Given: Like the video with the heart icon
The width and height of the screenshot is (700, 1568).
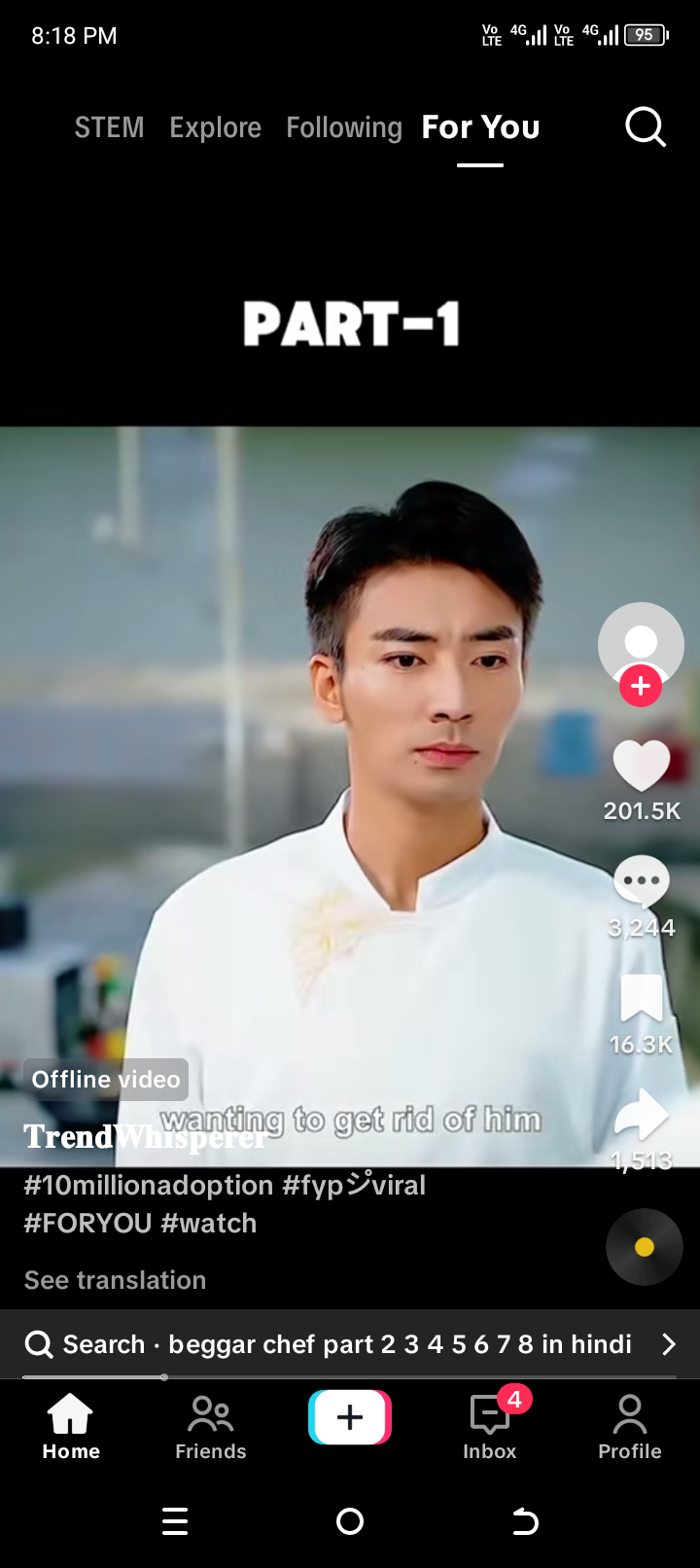Looking at the screenshot, I should click(x=642, y=766).
